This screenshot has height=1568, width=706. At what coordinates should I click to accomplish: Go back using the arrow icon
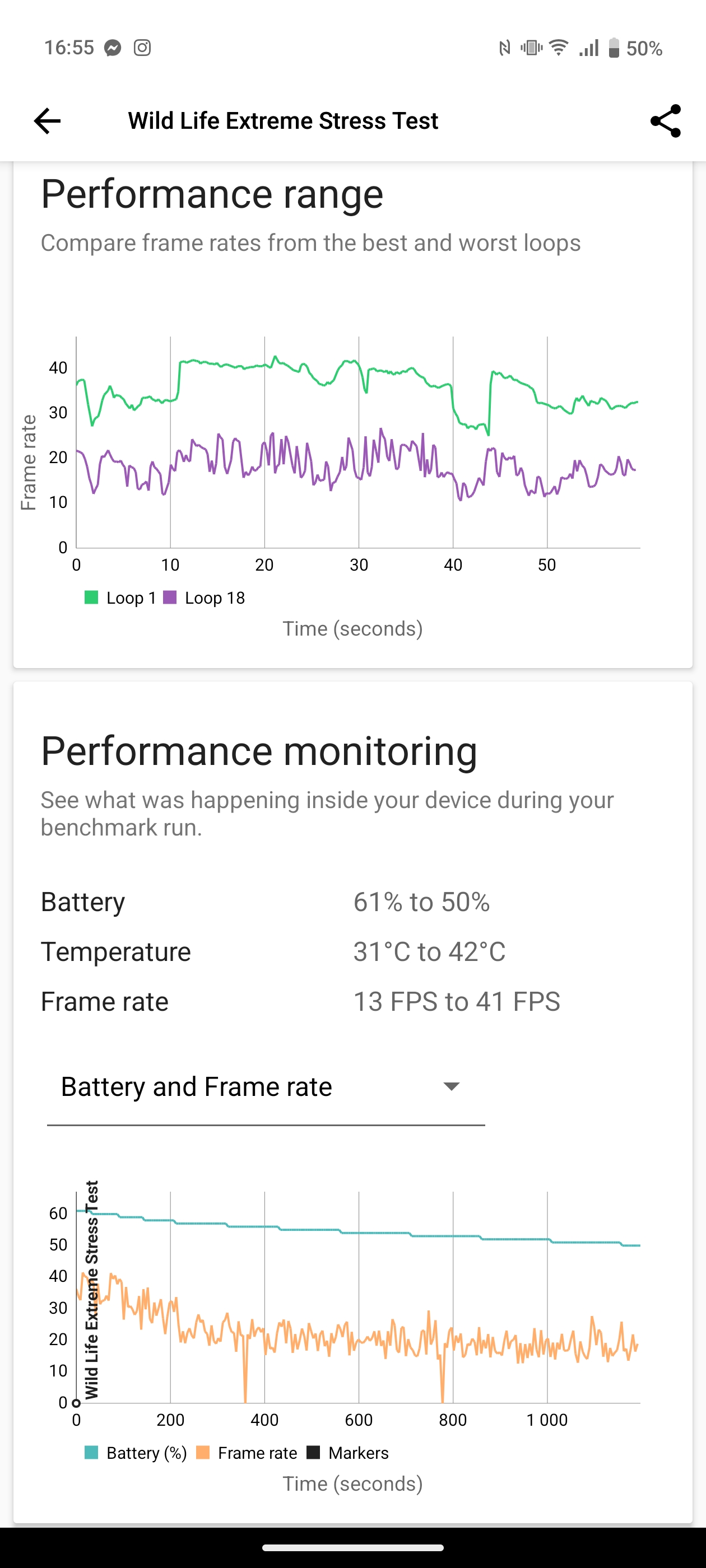tap(47, 120)
